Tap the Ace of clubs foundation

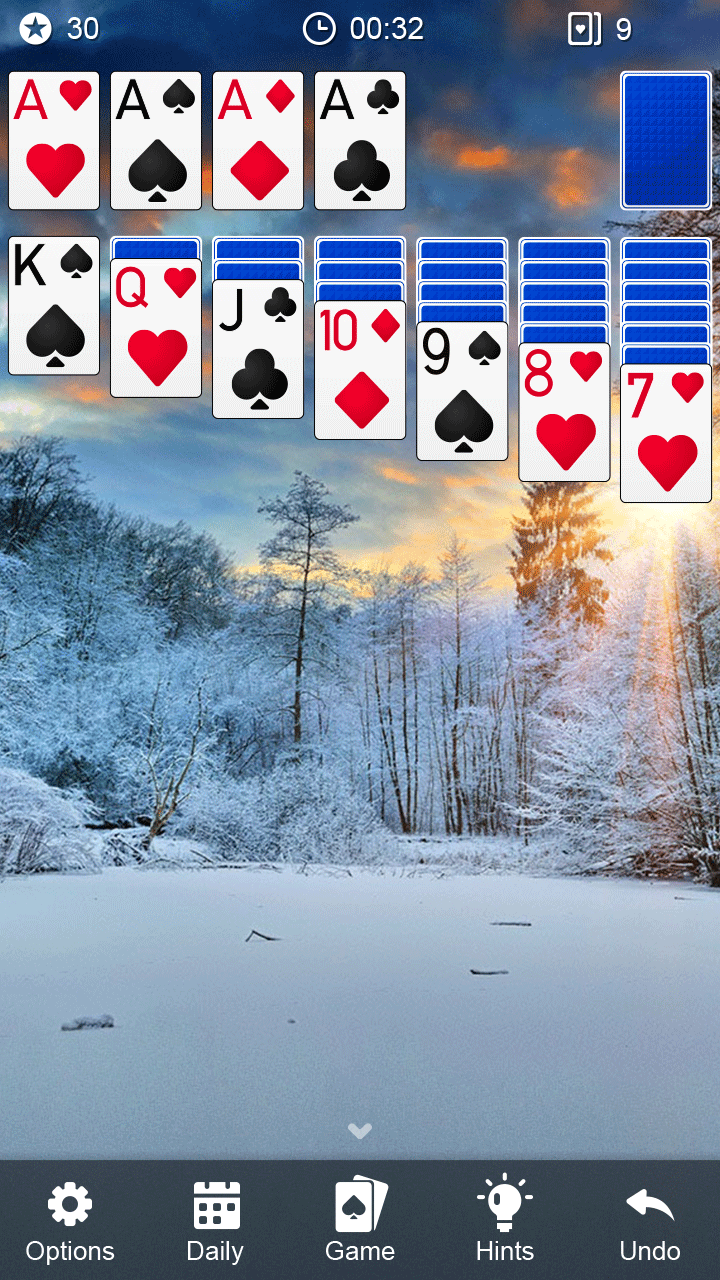tap(360, 140)
